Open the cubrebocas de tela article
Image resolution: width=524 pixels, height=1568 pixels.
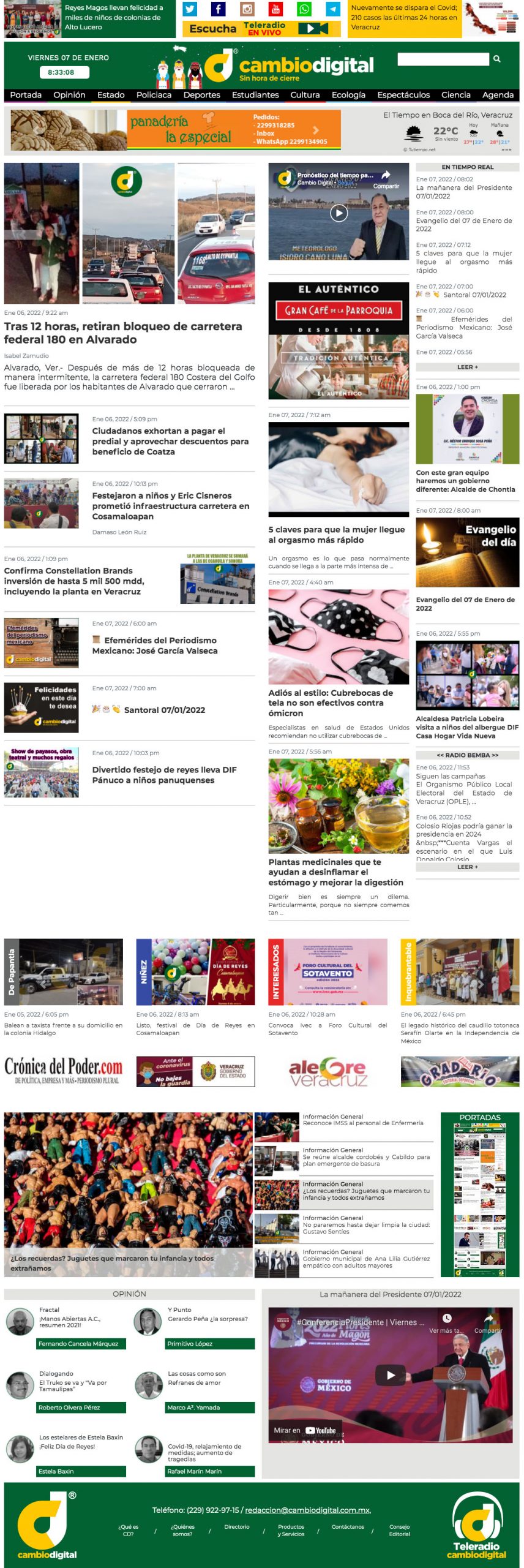[x=331, y=703]
